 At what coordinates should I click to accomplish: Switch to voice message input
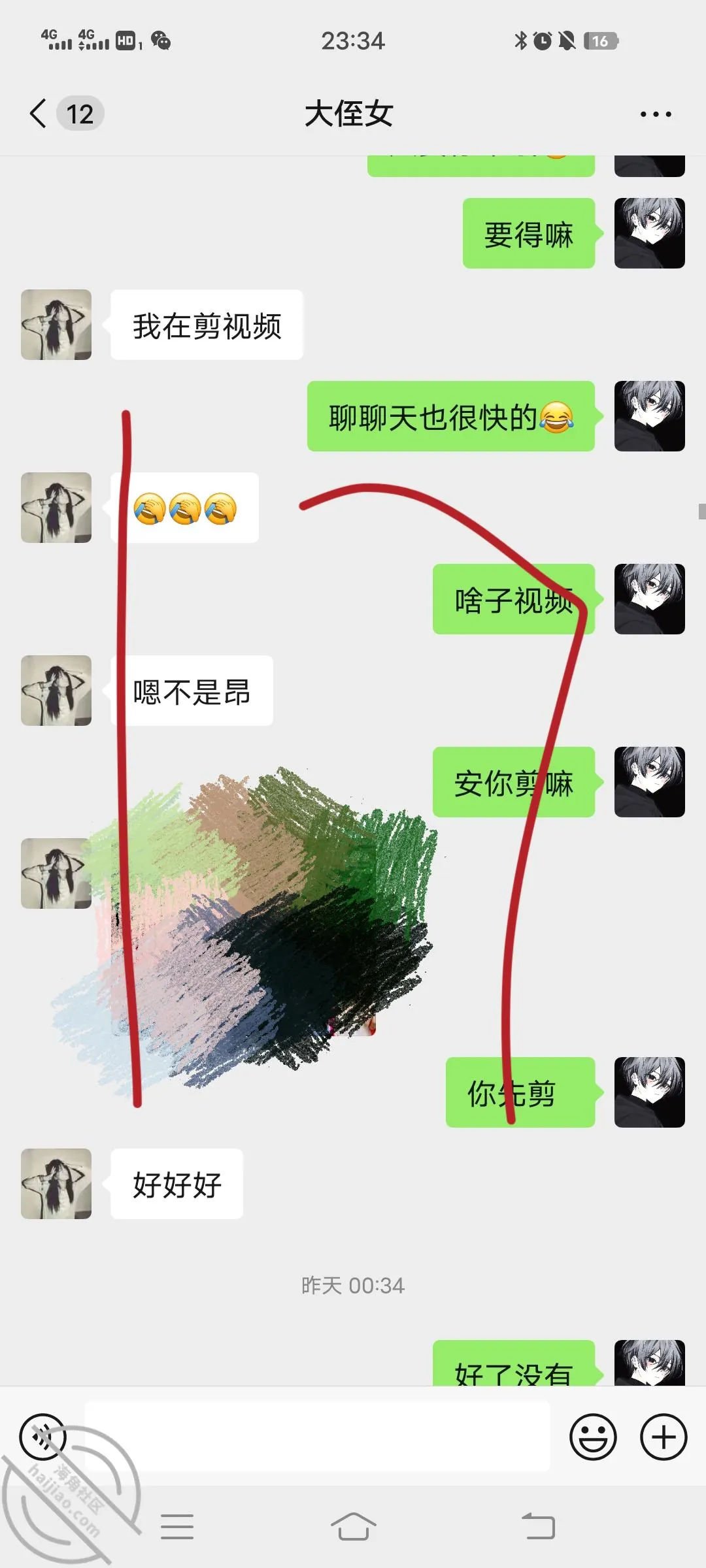[43, 1436]
